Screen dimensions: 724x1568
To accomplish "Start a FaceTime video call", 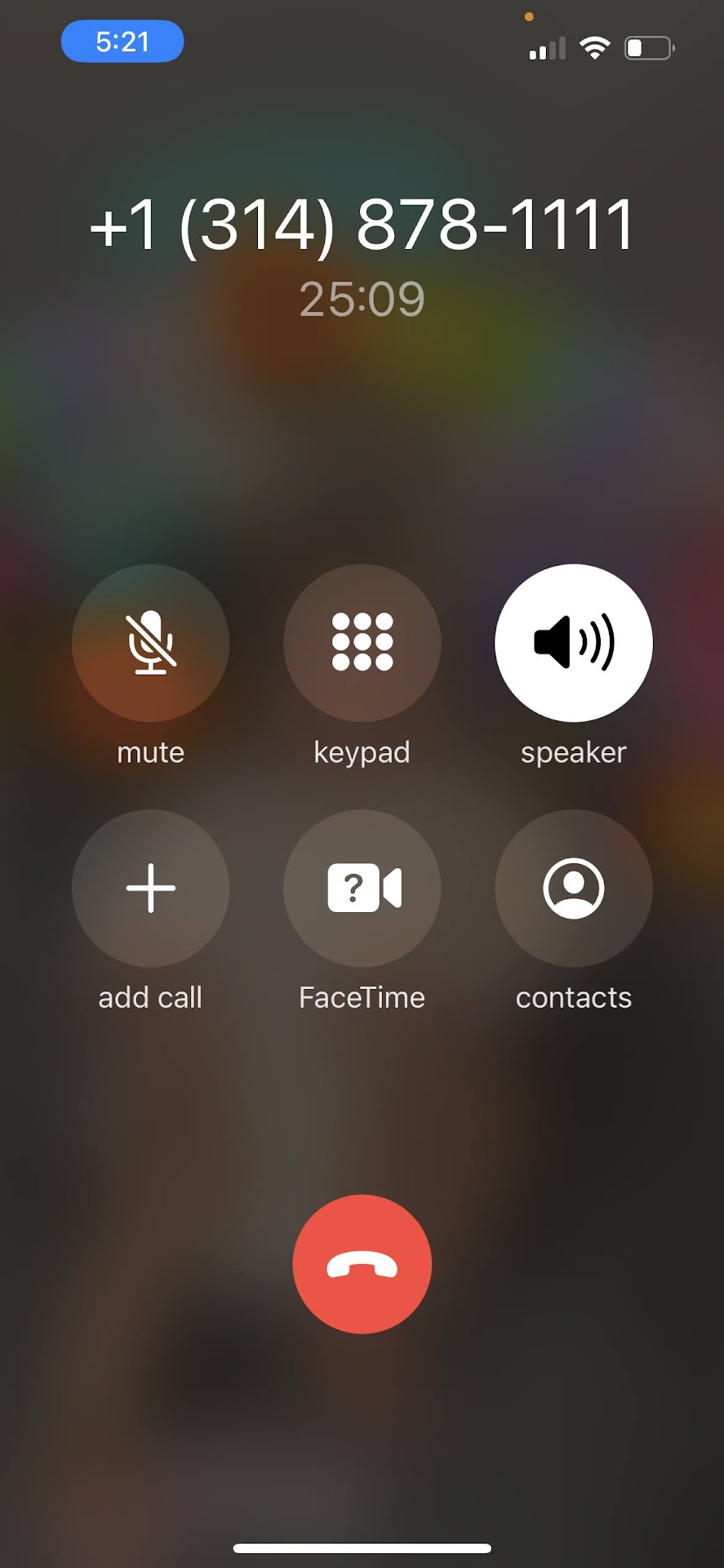I will [362, 888].
